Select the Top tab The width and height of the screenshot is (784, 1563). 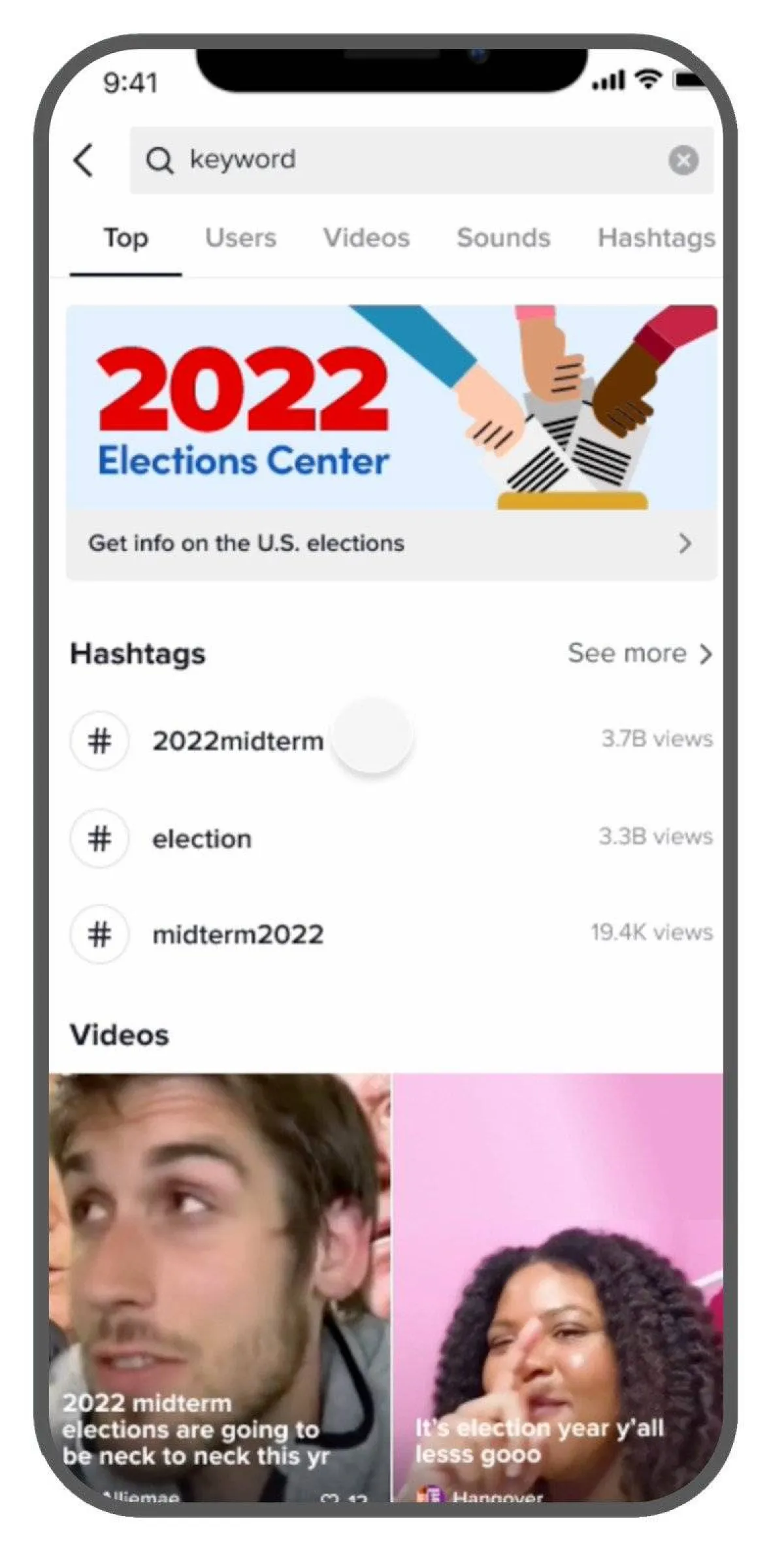(x=125, y=238)
